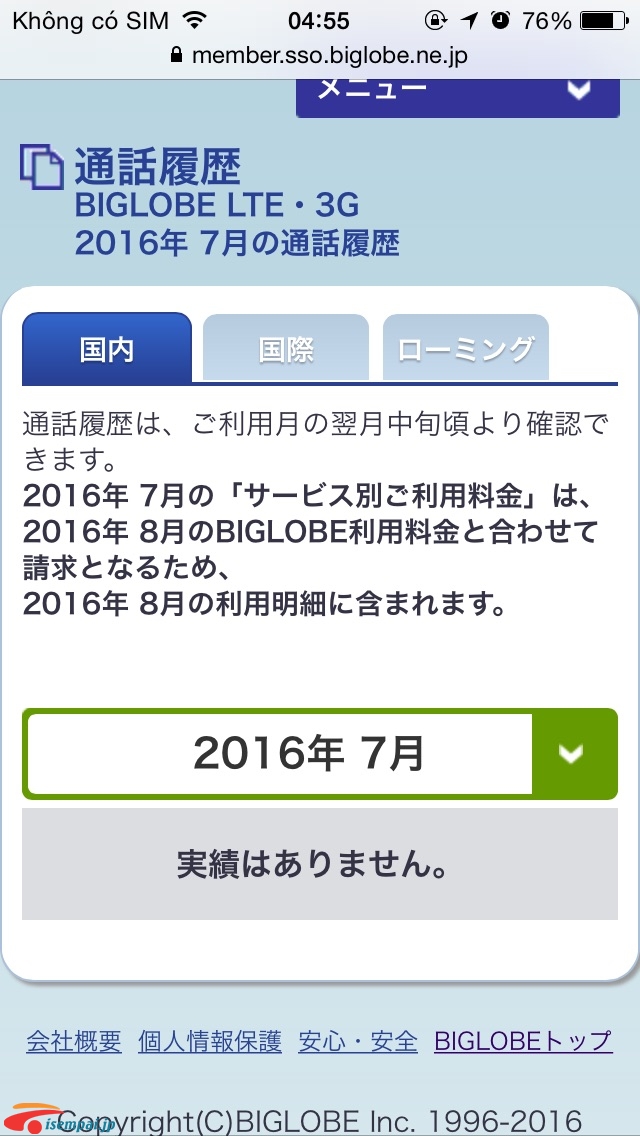Open the 個人情報保護 link

tap(210, 1041)
